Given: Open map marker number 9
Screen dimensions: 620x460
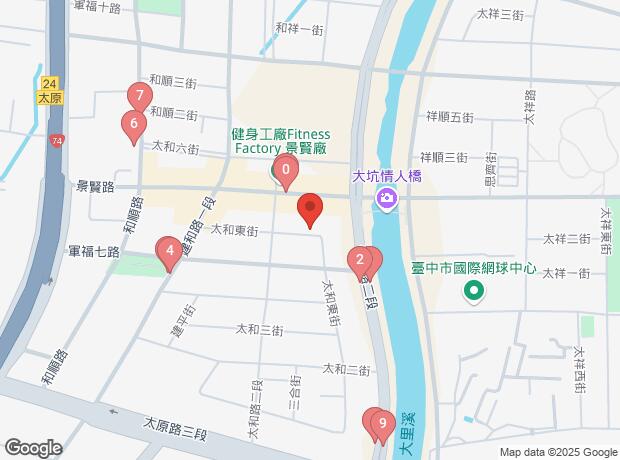Looking at the screenshot, I should (x=380, y=424).
